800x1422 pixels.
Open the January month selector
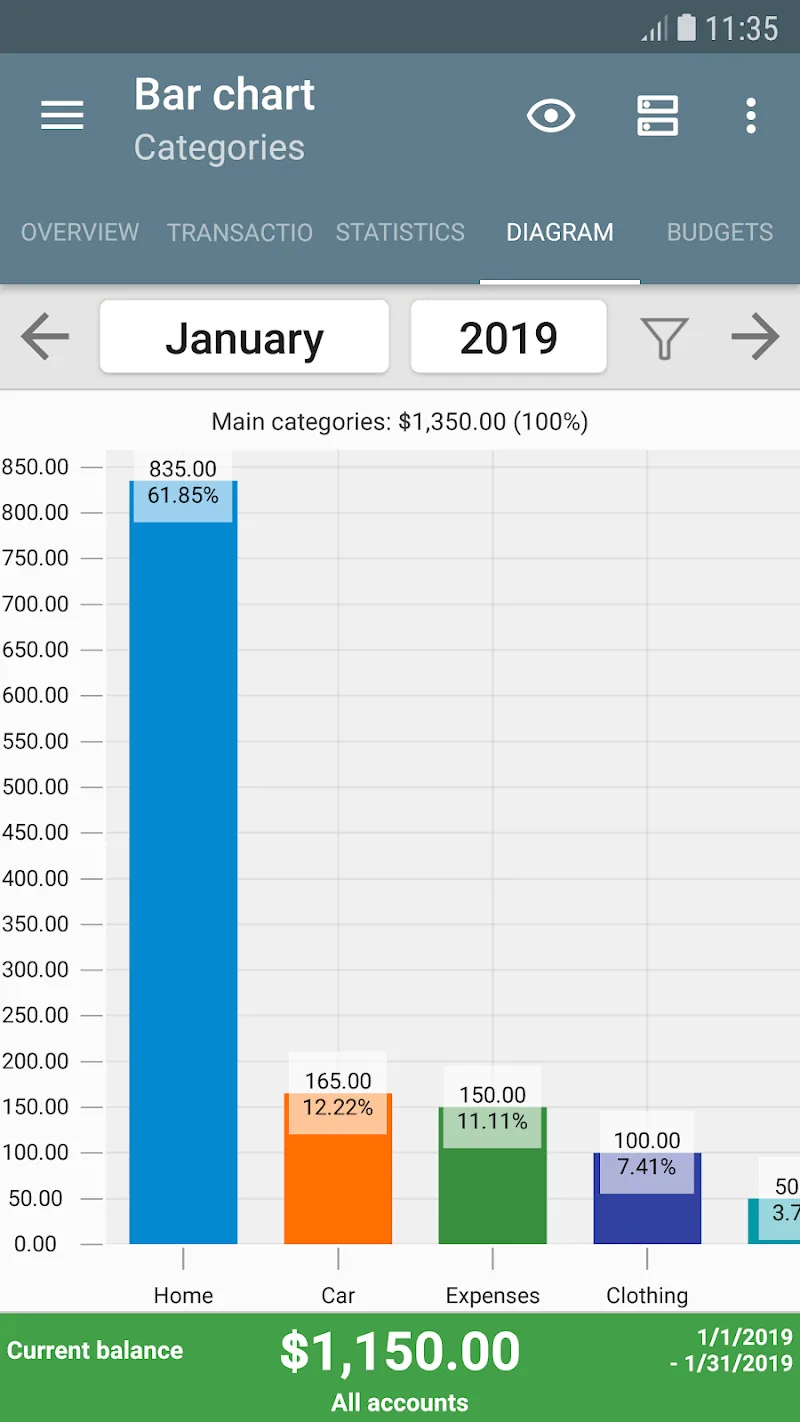(x=244, y=337)
